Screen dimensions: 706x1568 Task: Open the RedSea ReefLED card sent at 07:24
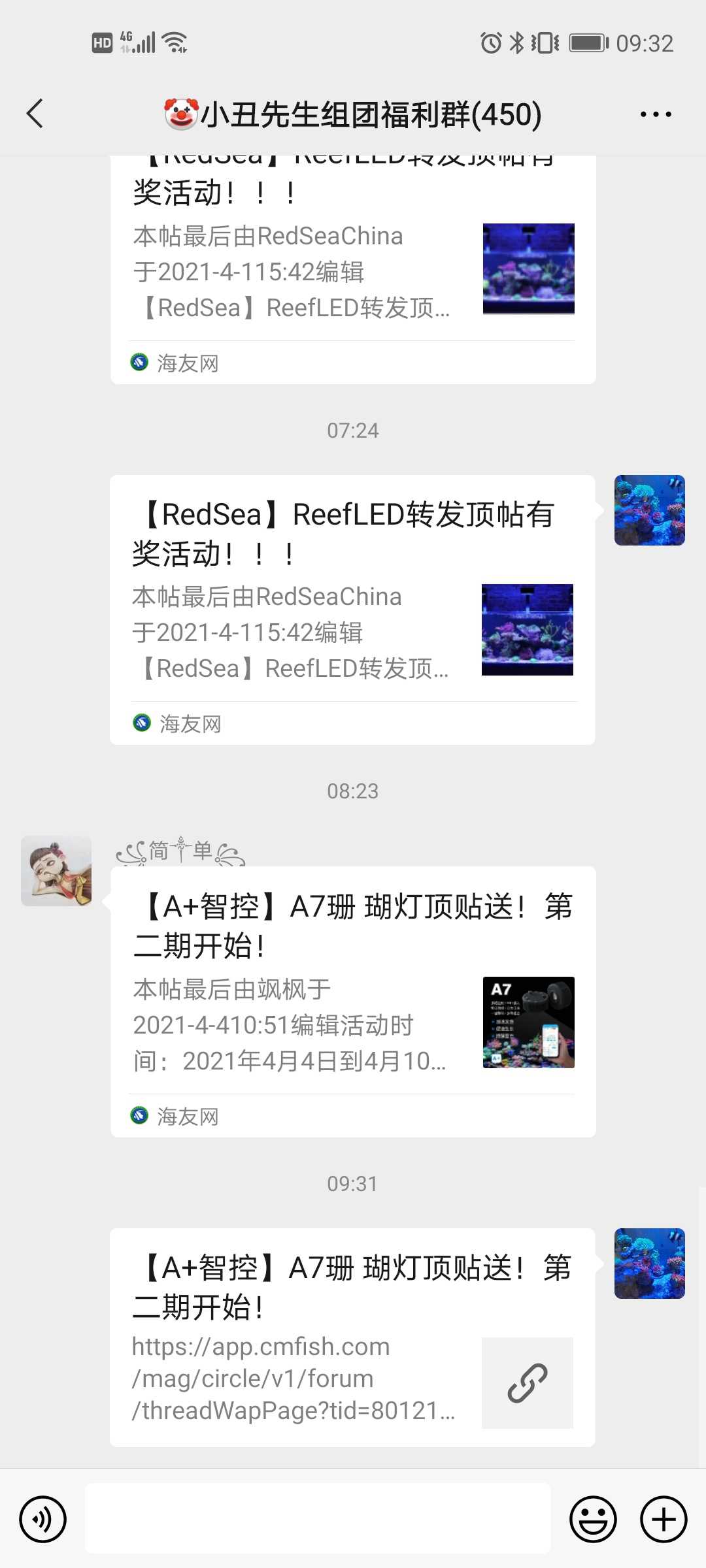352,609
